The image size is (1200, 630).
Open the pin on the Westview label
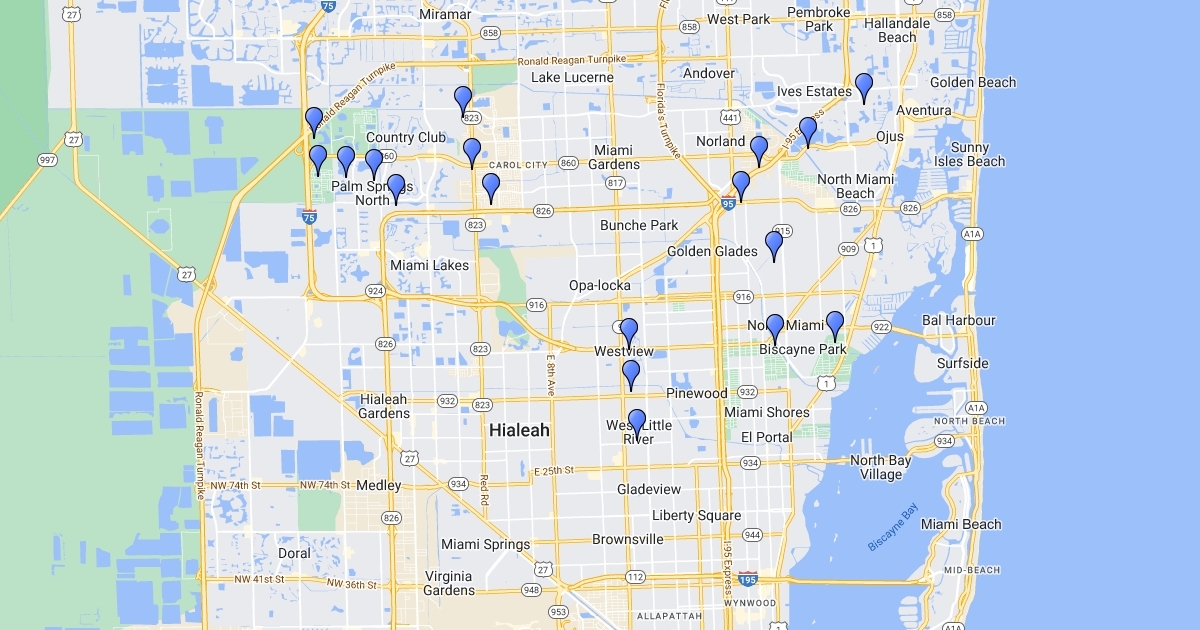click(629, 331)
